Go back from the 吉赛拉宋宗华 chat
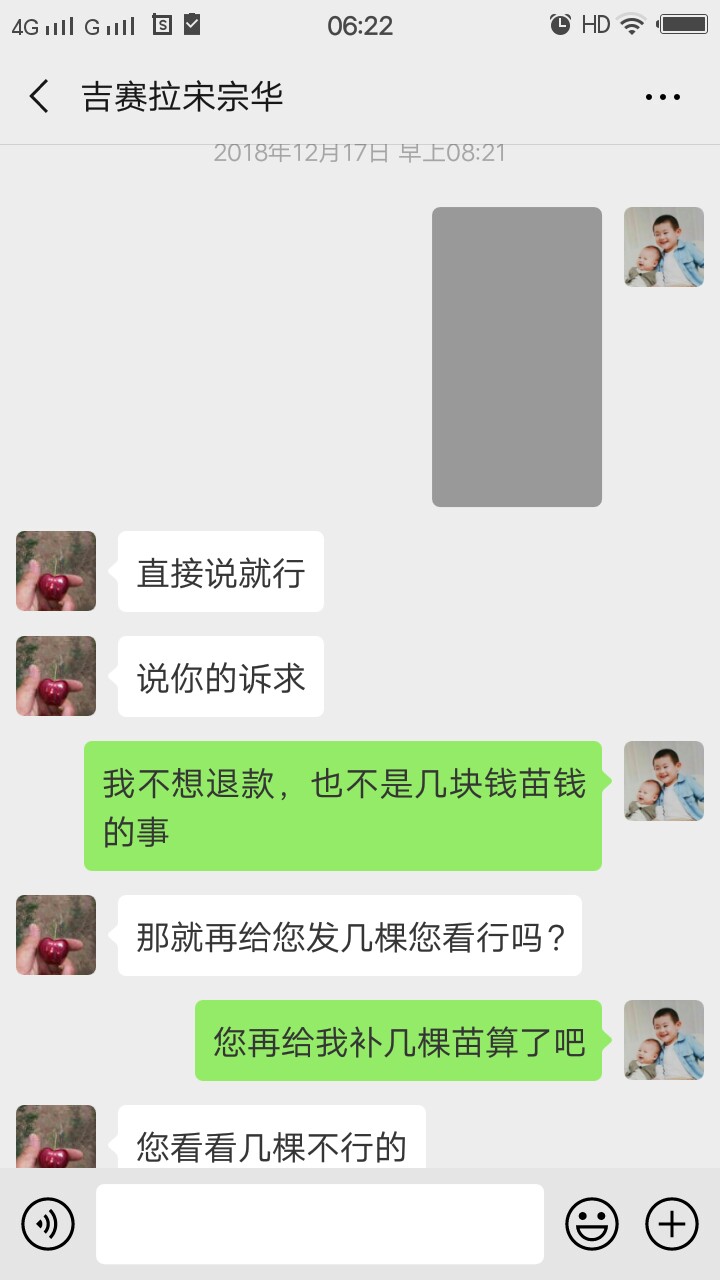Image resolution: width=720 pixels, height=1280 pixels. click(40, 97)
